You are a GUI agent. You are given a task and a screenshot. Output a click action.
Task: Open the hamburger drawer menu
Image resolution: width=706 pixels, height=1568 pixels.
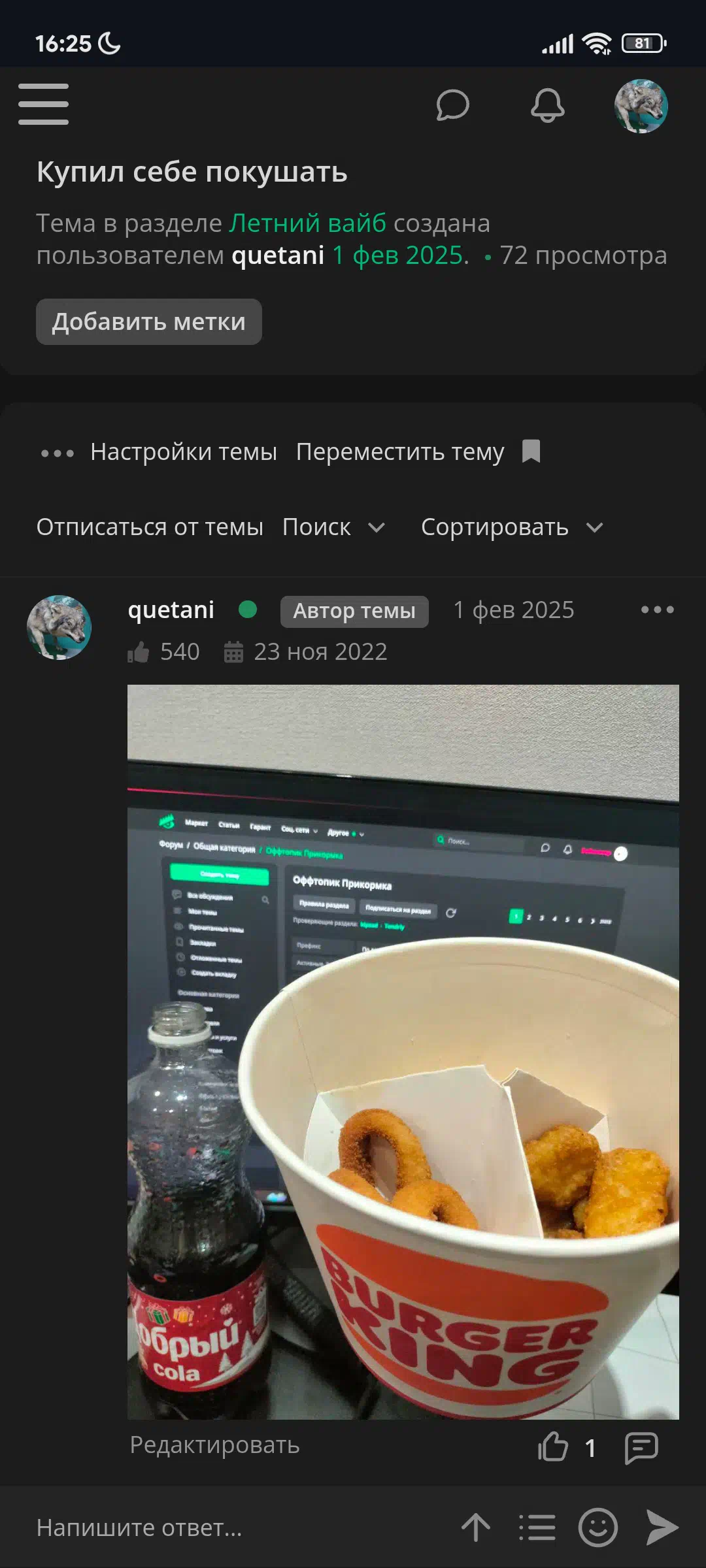[x=43, y=104]
